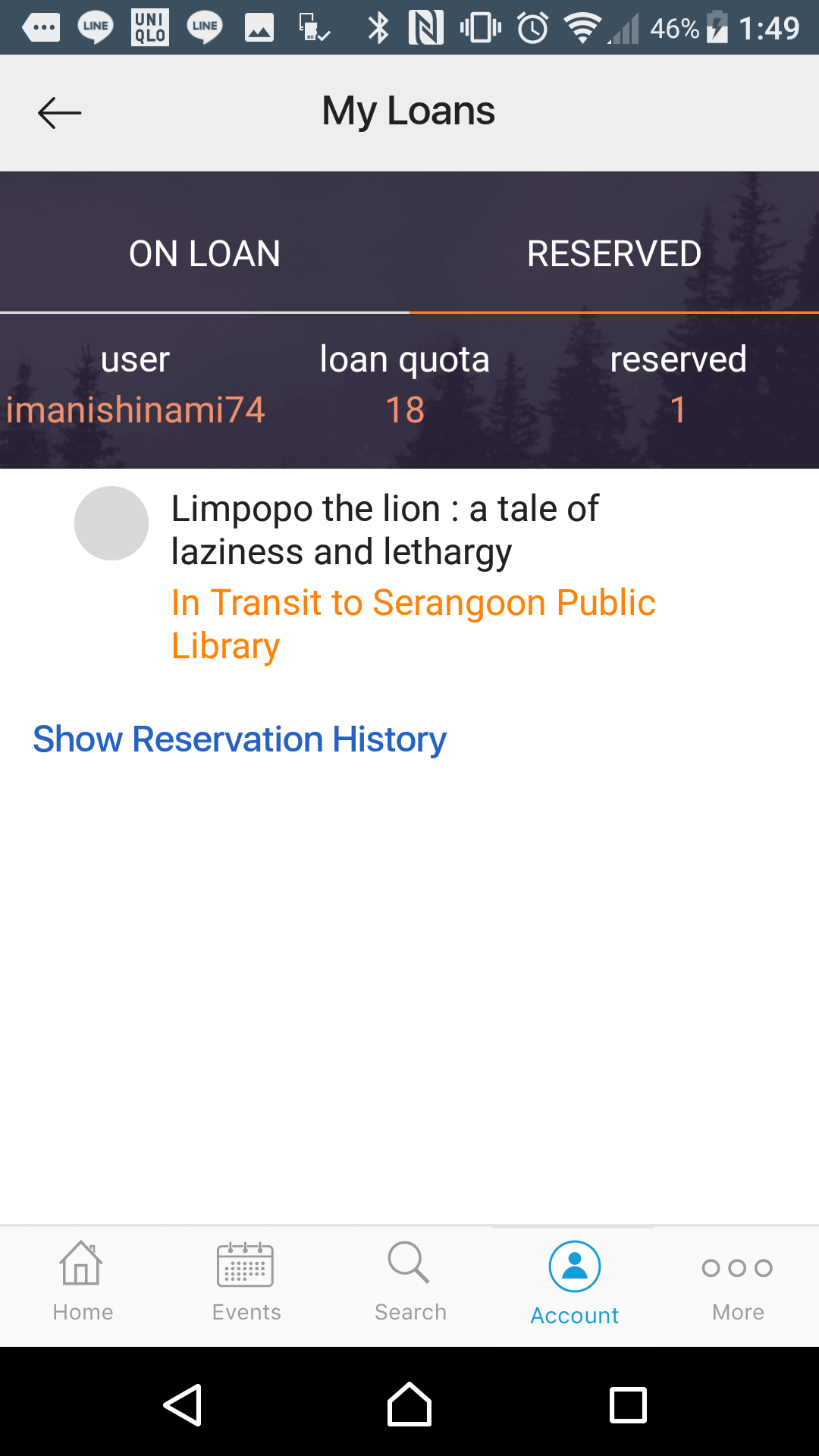Tap the system home button
819x1456 pixels.
tap(409, 1404)
